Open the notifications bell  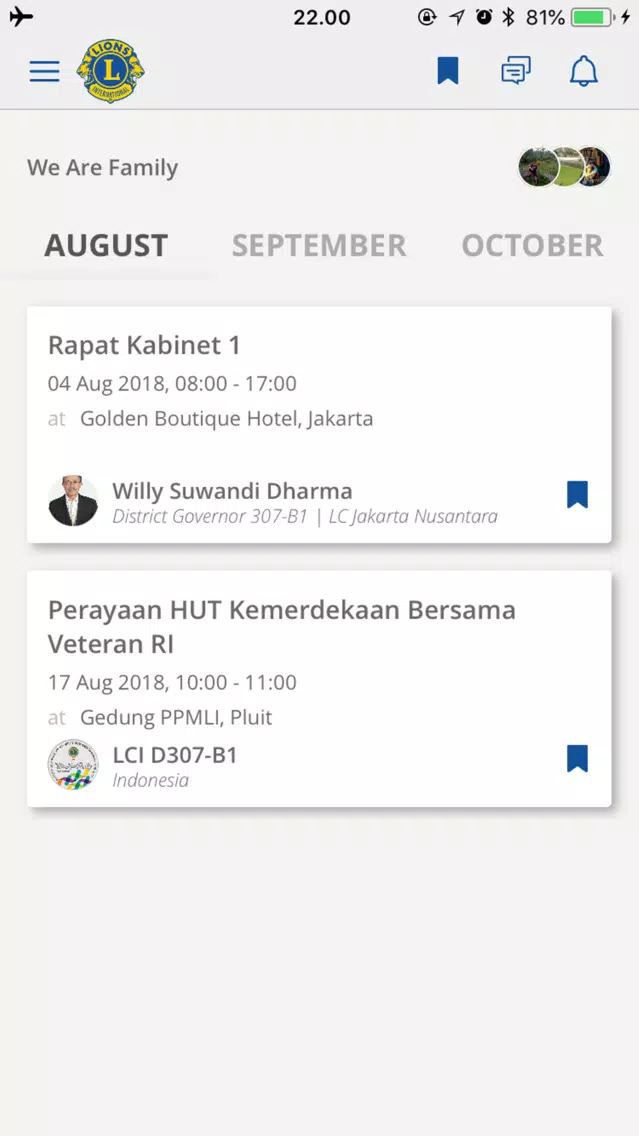click(583, 71)
